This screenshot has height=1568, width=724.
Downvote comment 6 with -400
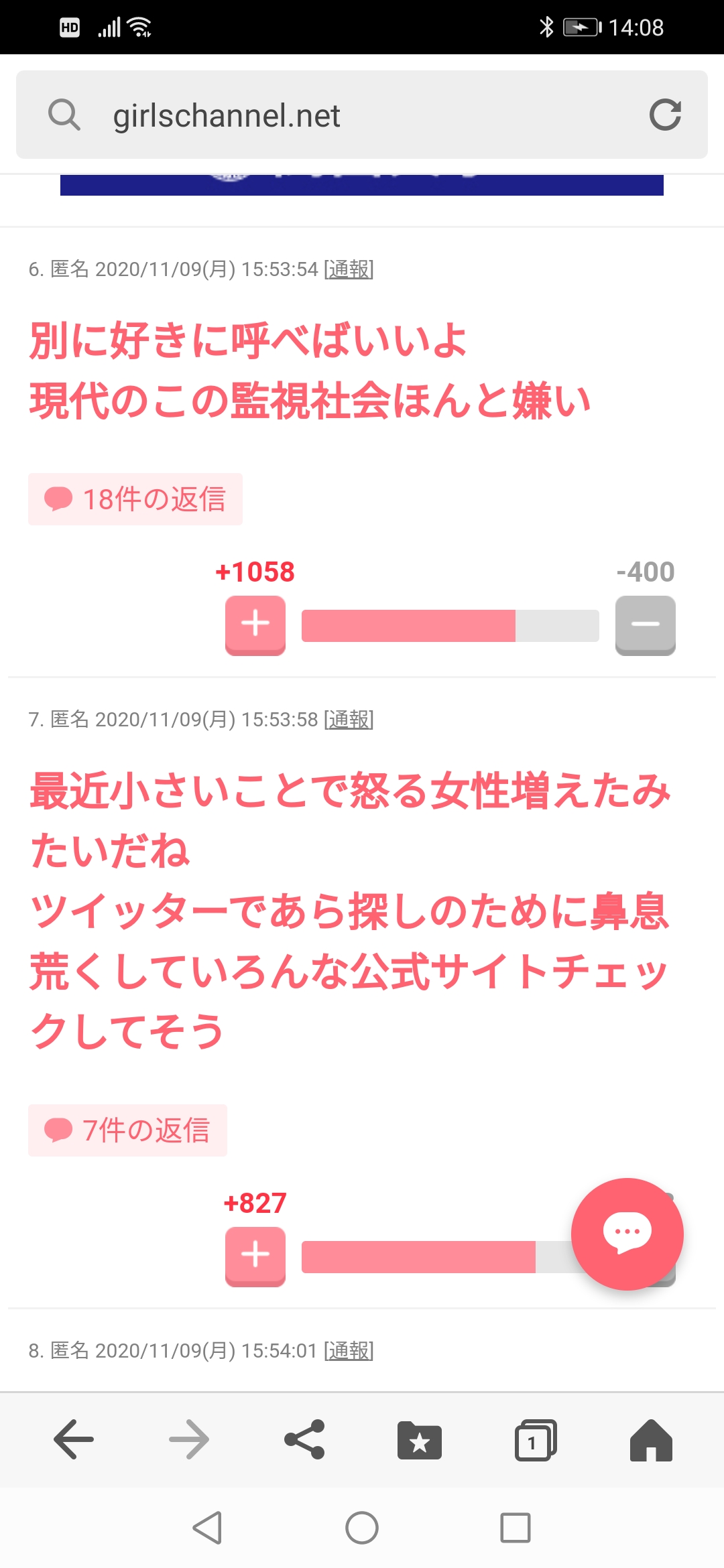coord(645,625)
